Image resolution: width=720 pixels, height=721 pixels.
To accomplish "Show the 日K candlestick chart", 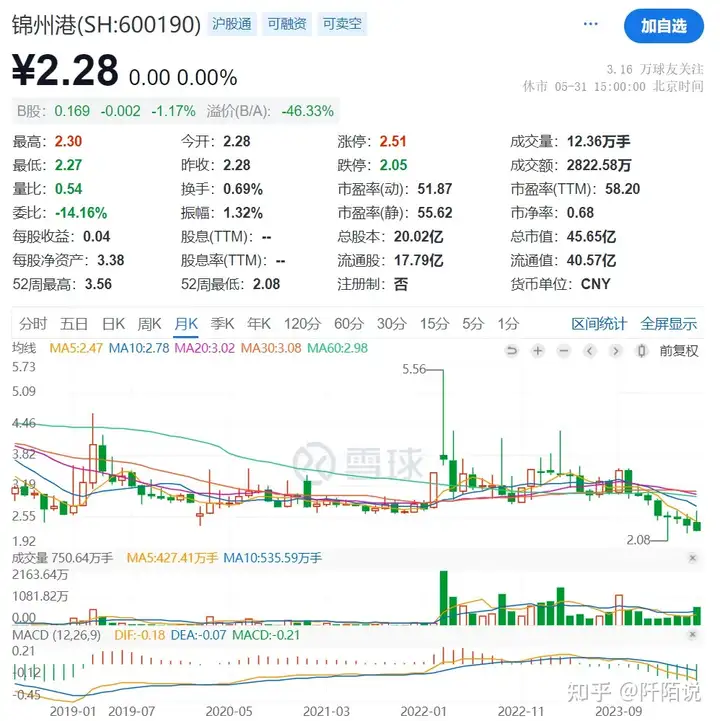I will [x=112, y=323].
